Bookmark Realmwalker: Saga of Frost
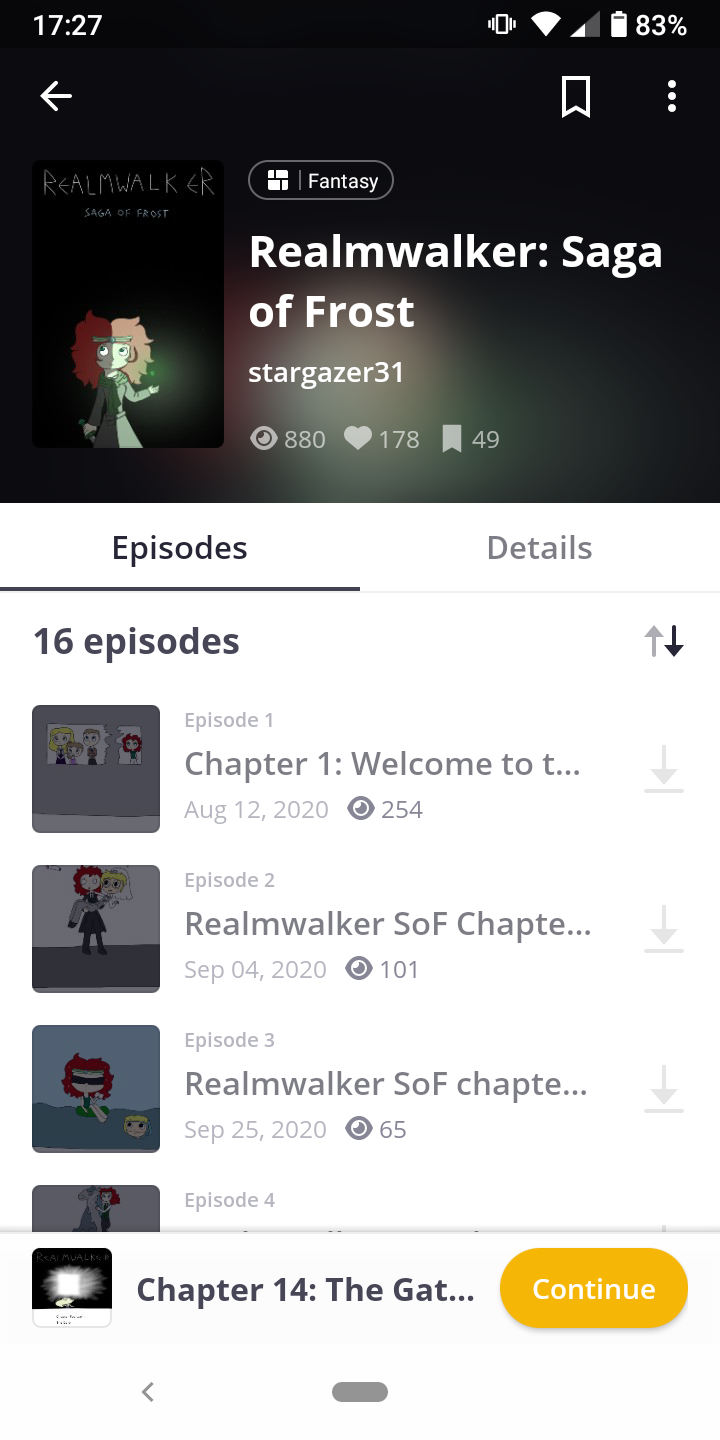 [576, 97]
